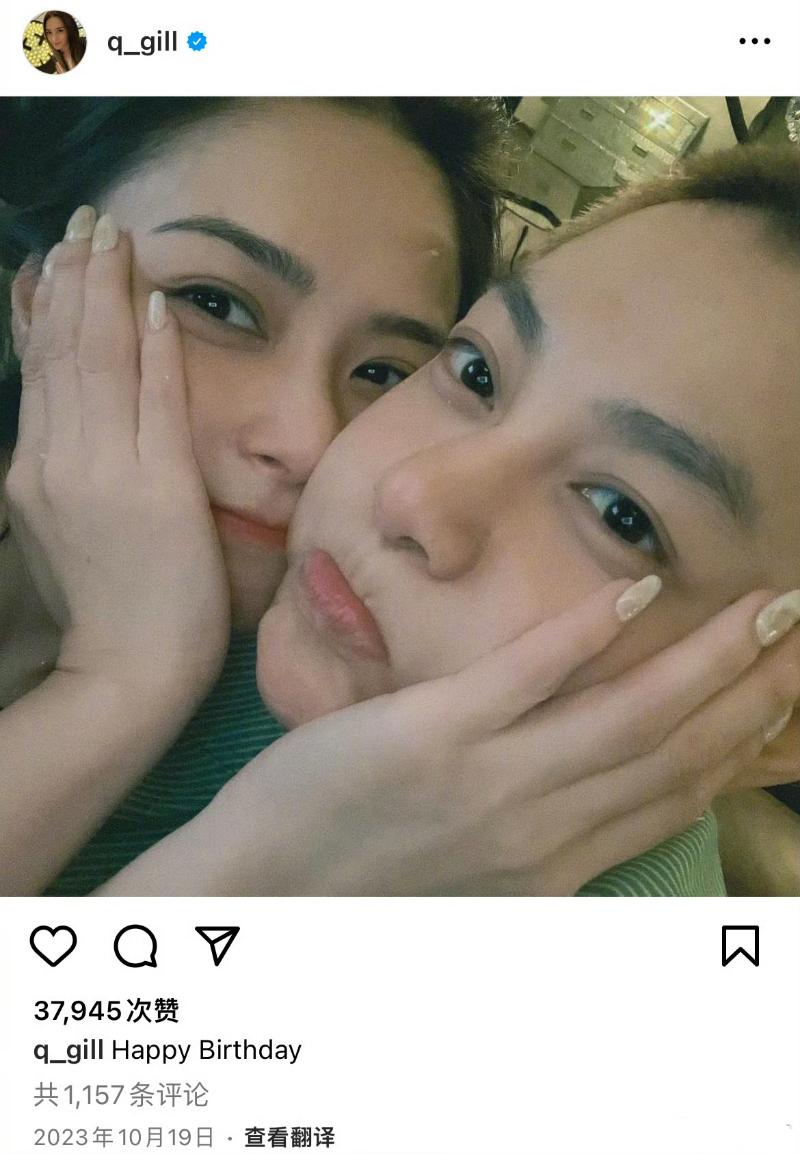Open the q_gill username in the post header

pos(142,43)
